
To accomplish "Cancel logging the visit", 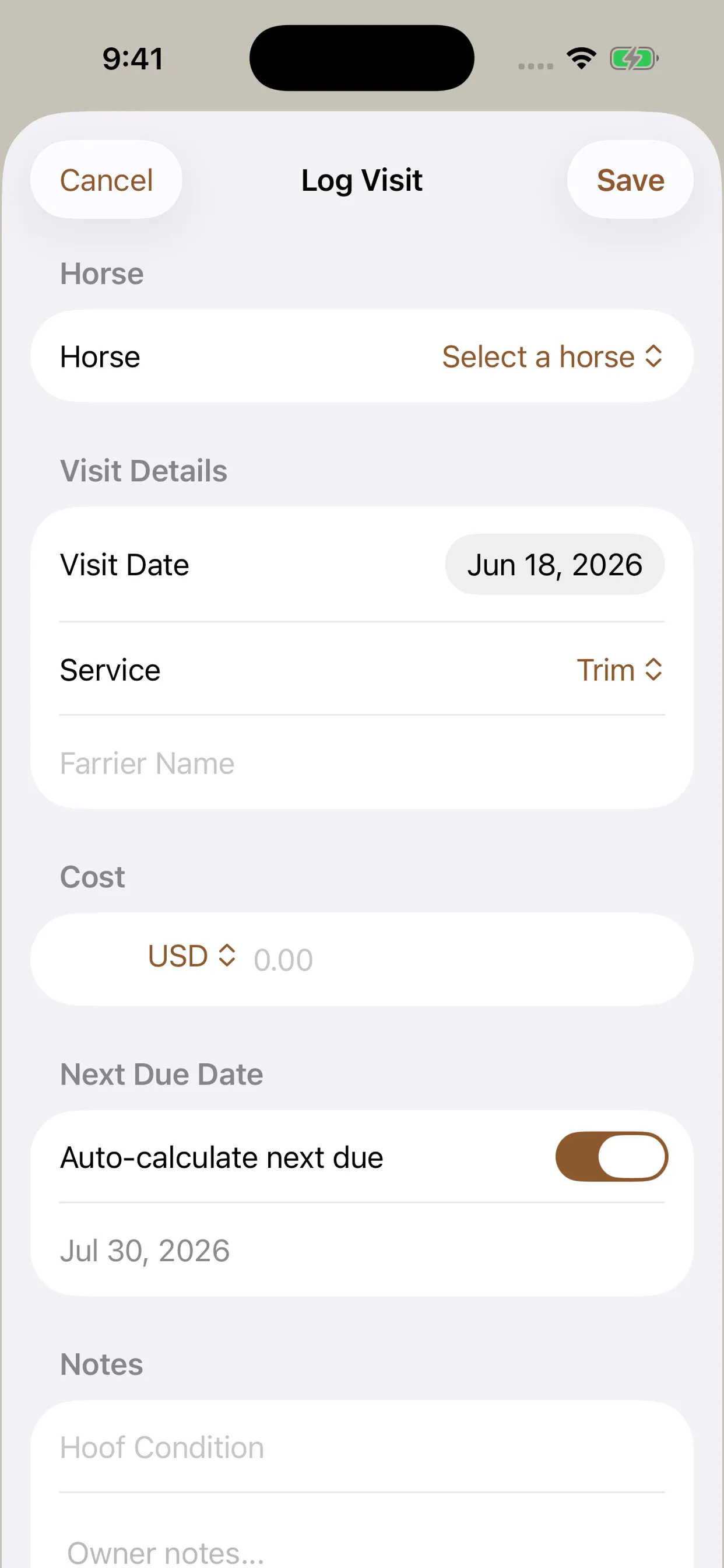I will 106,180.
